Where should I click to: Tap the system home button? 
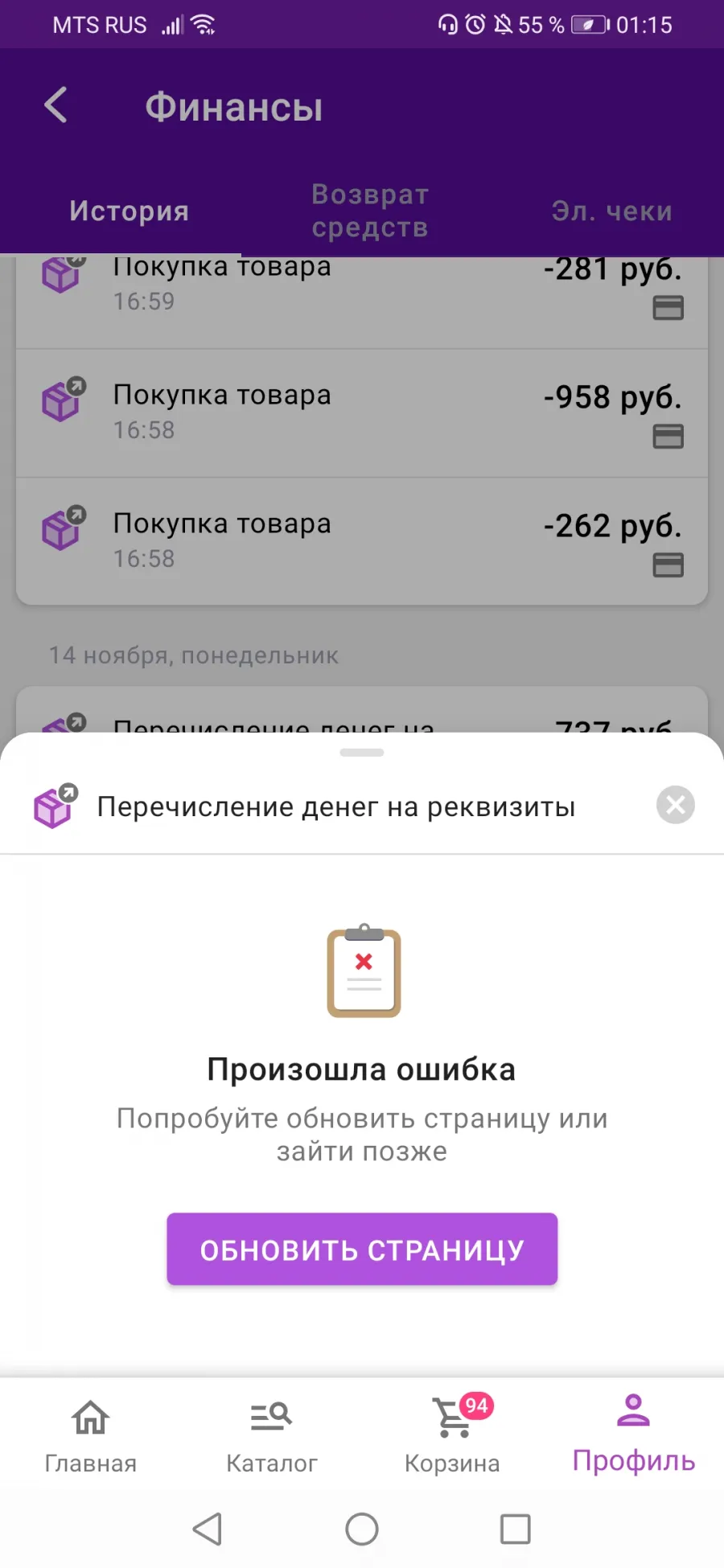362,1529
